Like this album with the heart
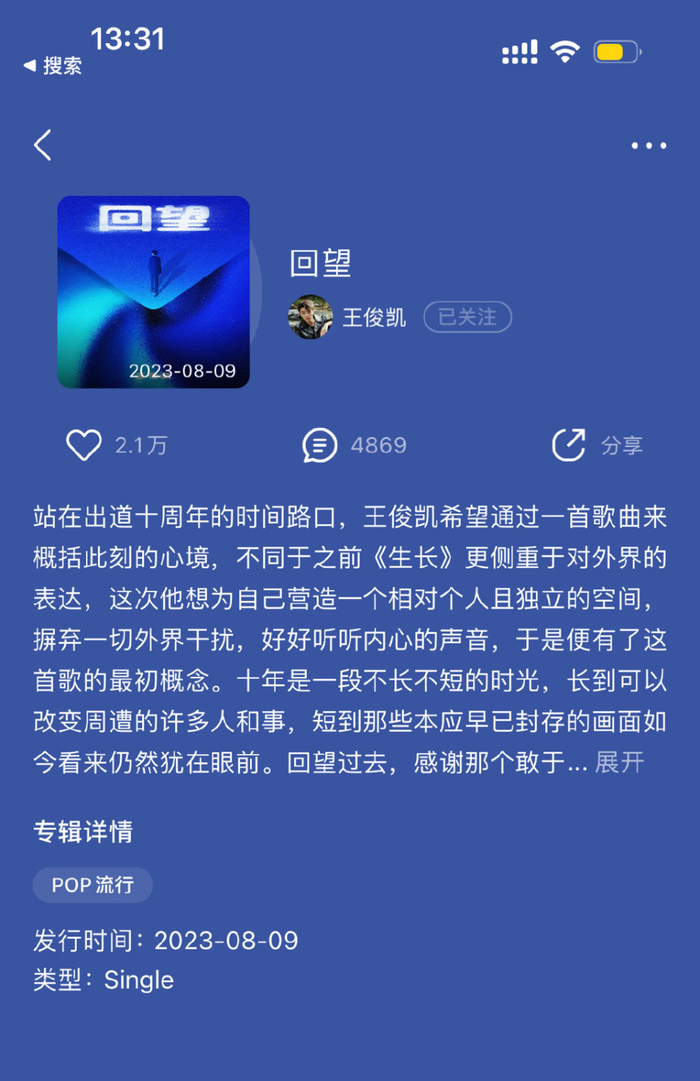The height and width of the screenshot is (1081, 700). [x=84, y=445]
